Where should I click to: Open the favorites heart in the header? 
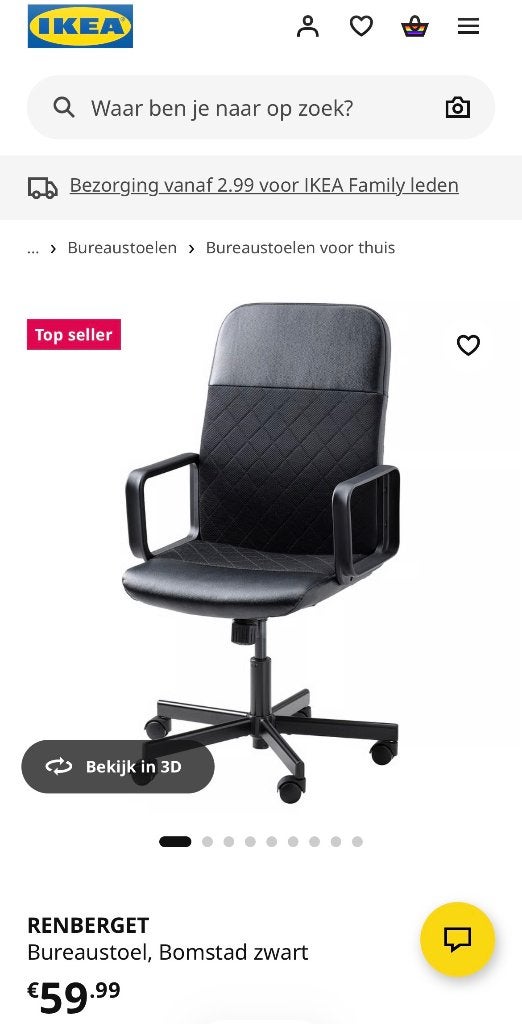[x=361, y=26]
